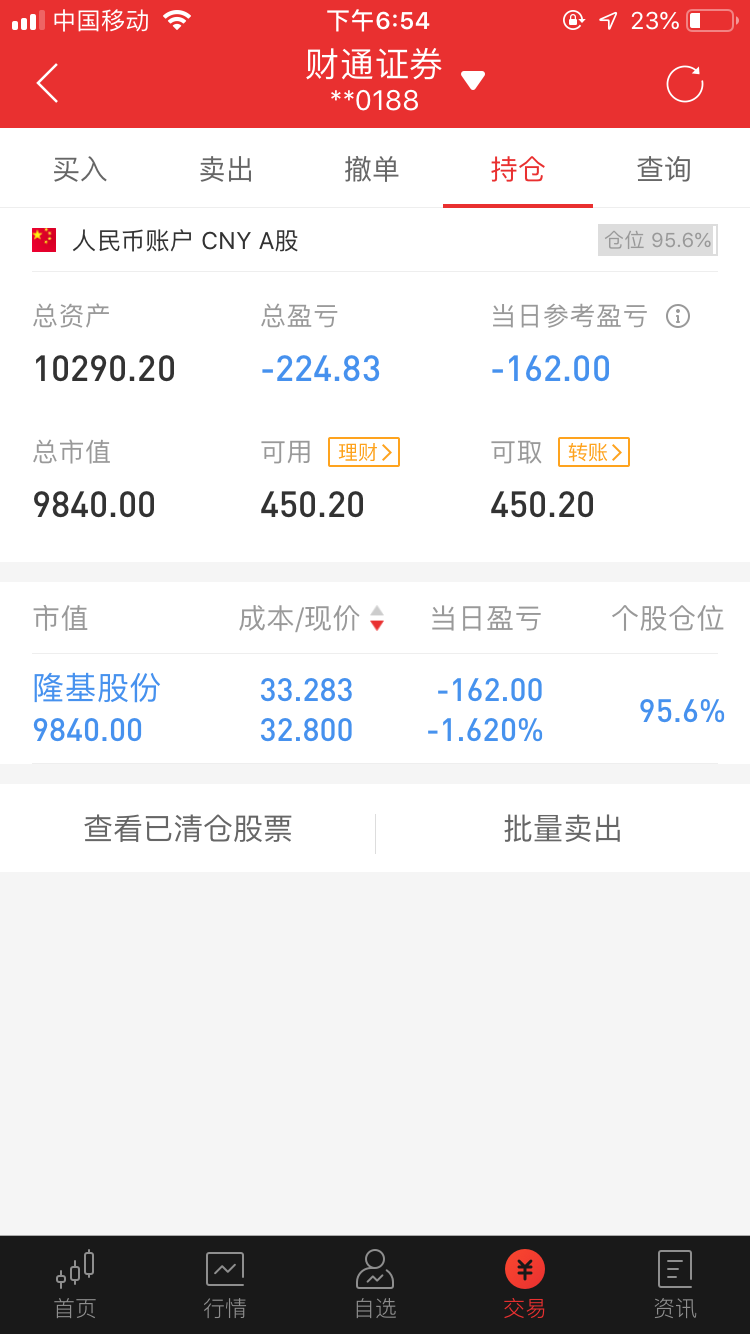This screenshot has width=750, height=1334.
Task: Expand the account switcher arrow under 财通证券
Action: [x=472, y=81]
